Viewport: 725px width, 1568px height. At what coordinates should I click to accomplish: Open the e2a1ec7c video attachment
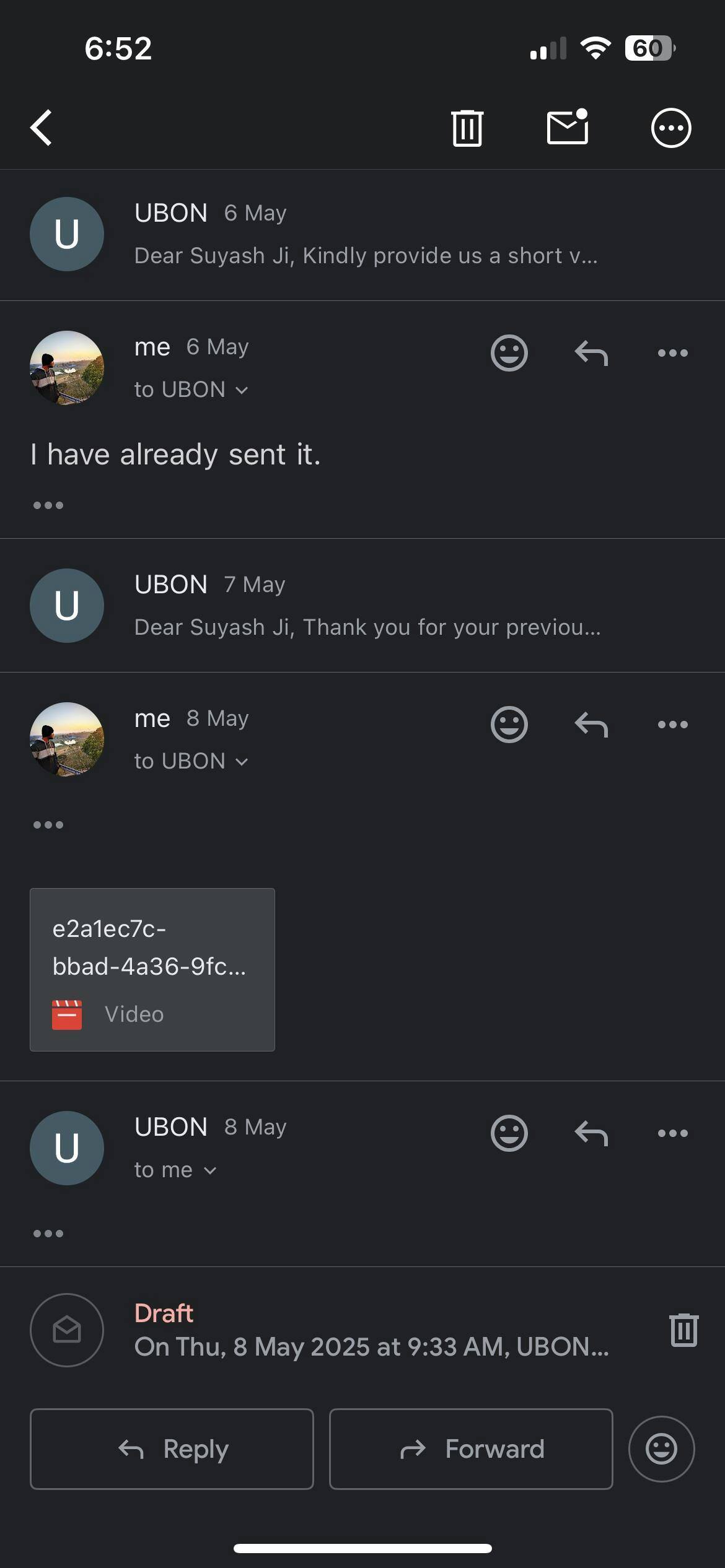coord(152,969)
